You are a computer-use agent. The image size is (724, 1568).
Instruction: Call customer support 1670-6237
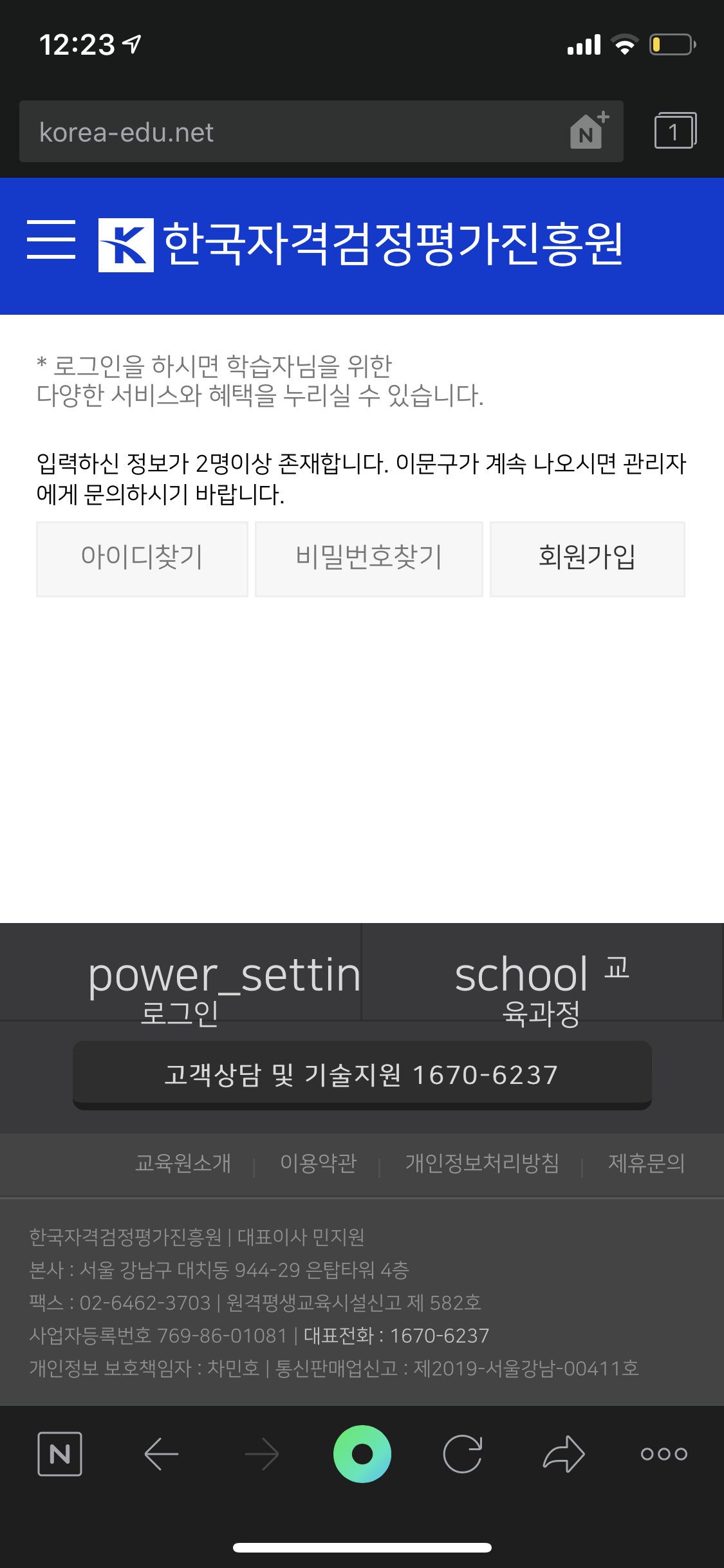click(x=362, y=1075)
